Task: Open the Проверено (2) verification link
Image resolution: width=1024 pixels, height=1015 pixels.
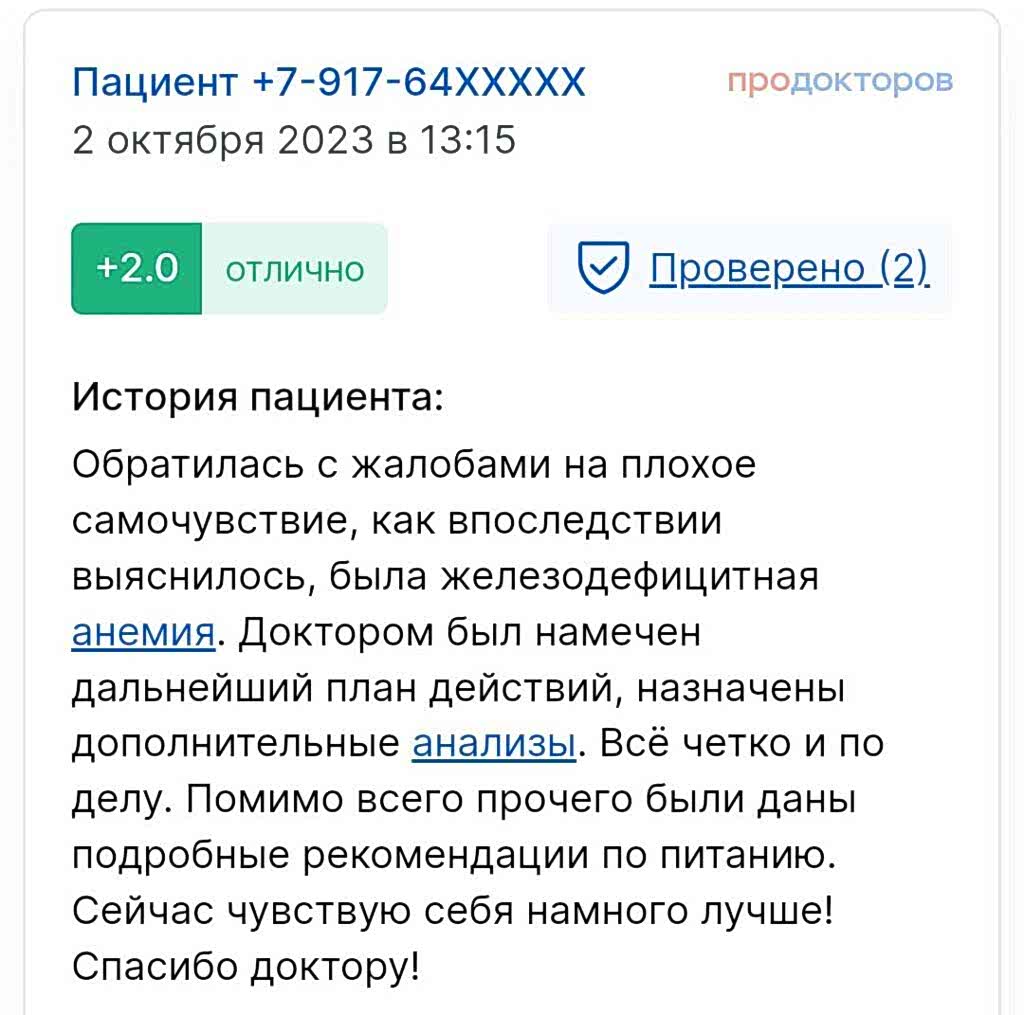Action: tap(788, 268)
